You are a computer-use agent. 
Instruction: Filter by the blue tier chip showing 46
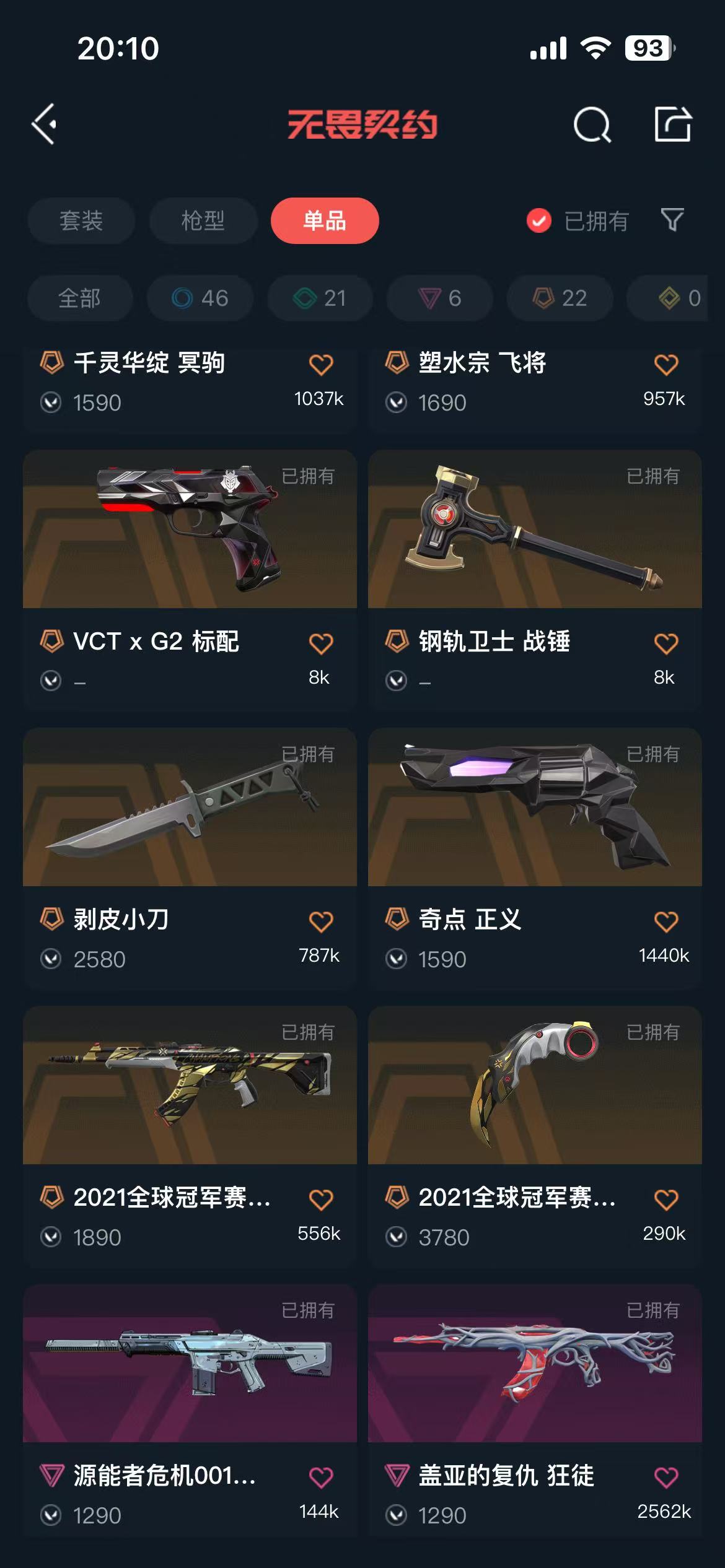[x=200, y=298]
